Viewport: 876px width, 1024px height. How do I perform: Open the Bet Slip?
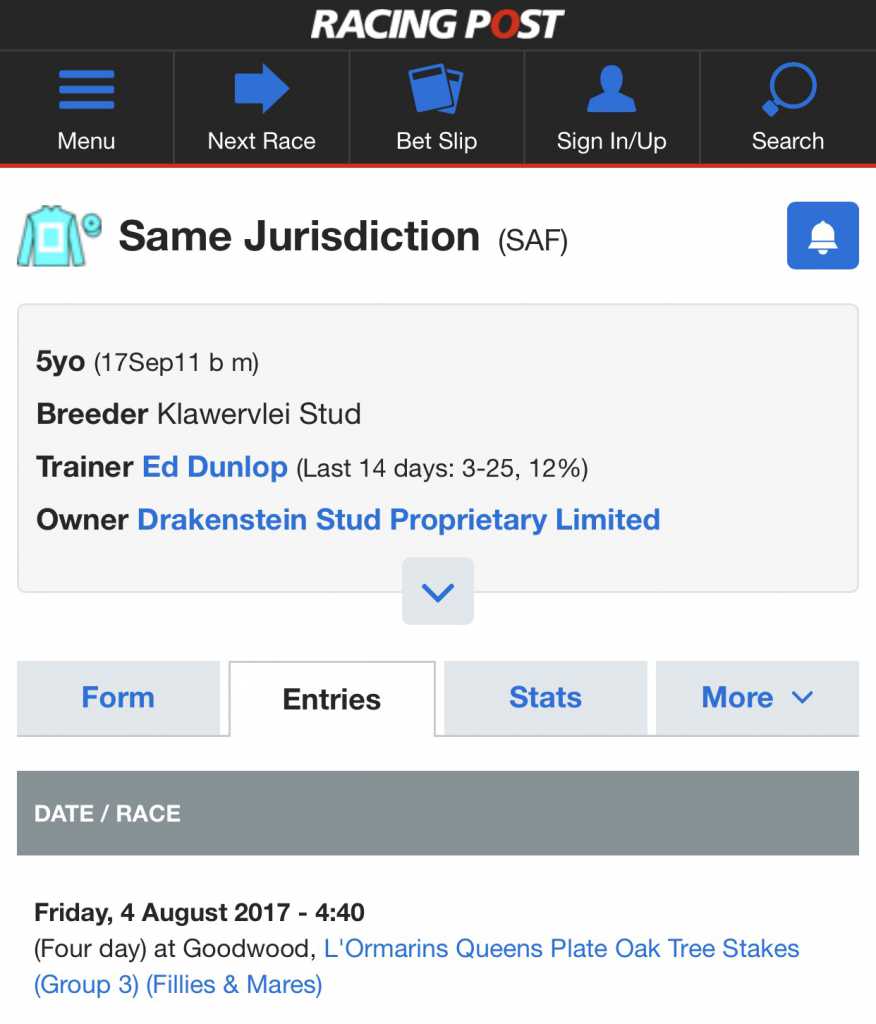point(437,108)
